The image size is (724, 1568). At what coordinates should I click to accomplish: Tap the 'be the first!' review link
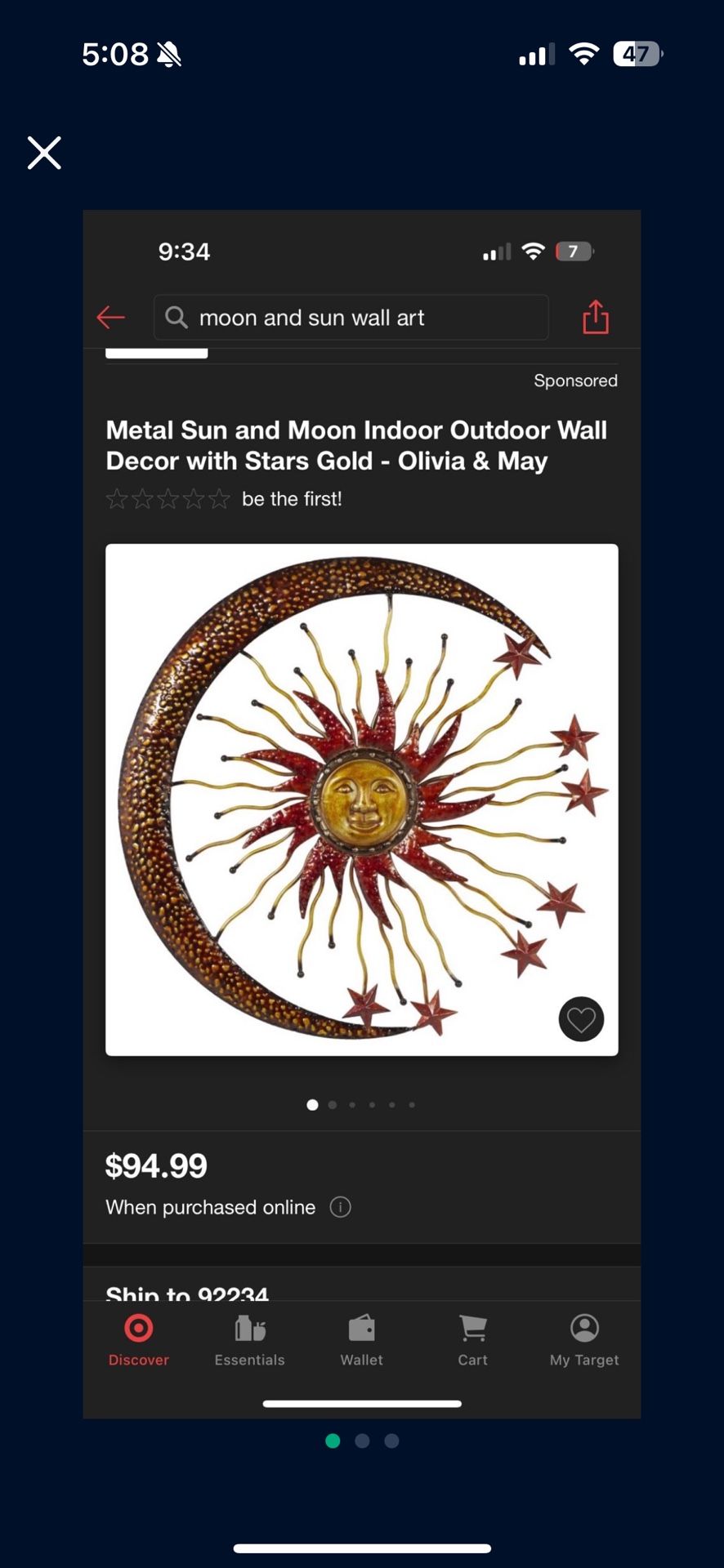(292, 498)
